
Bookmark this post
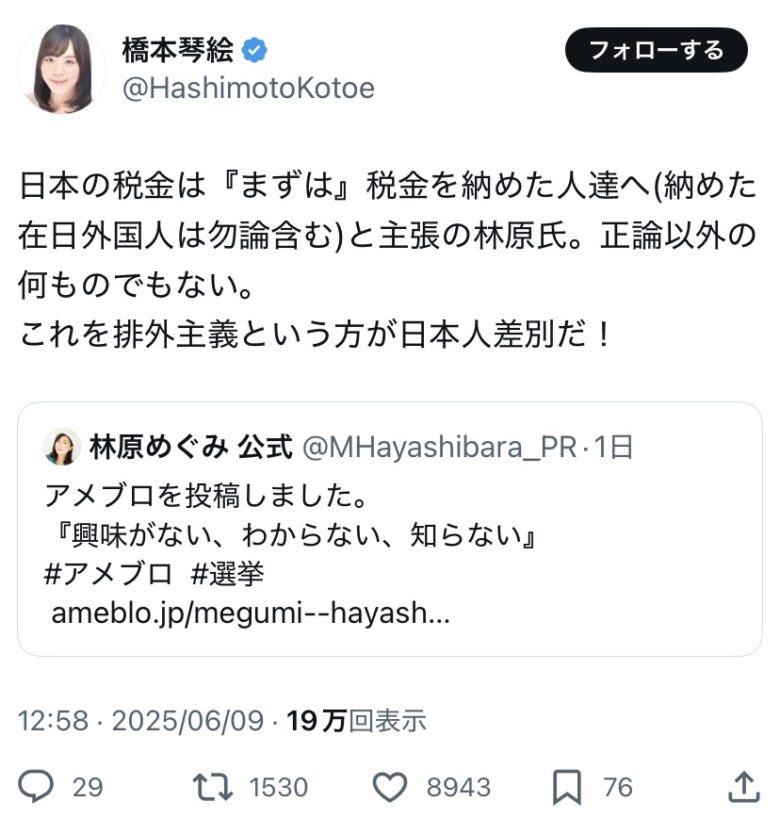click(567, 787)
